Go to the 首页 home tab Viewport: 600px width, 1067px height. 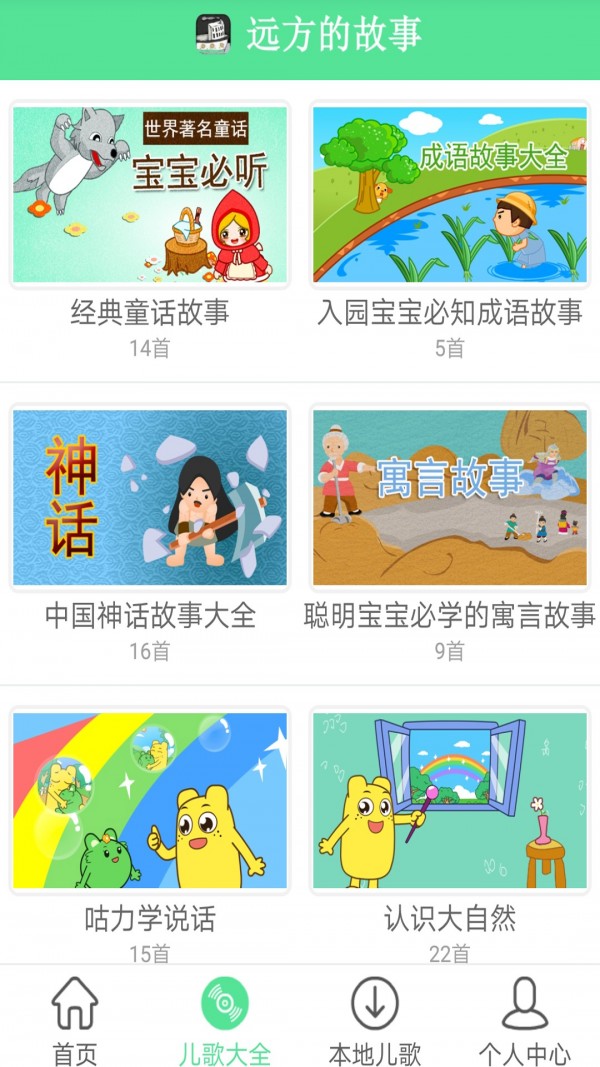(x=75, y=1020)
